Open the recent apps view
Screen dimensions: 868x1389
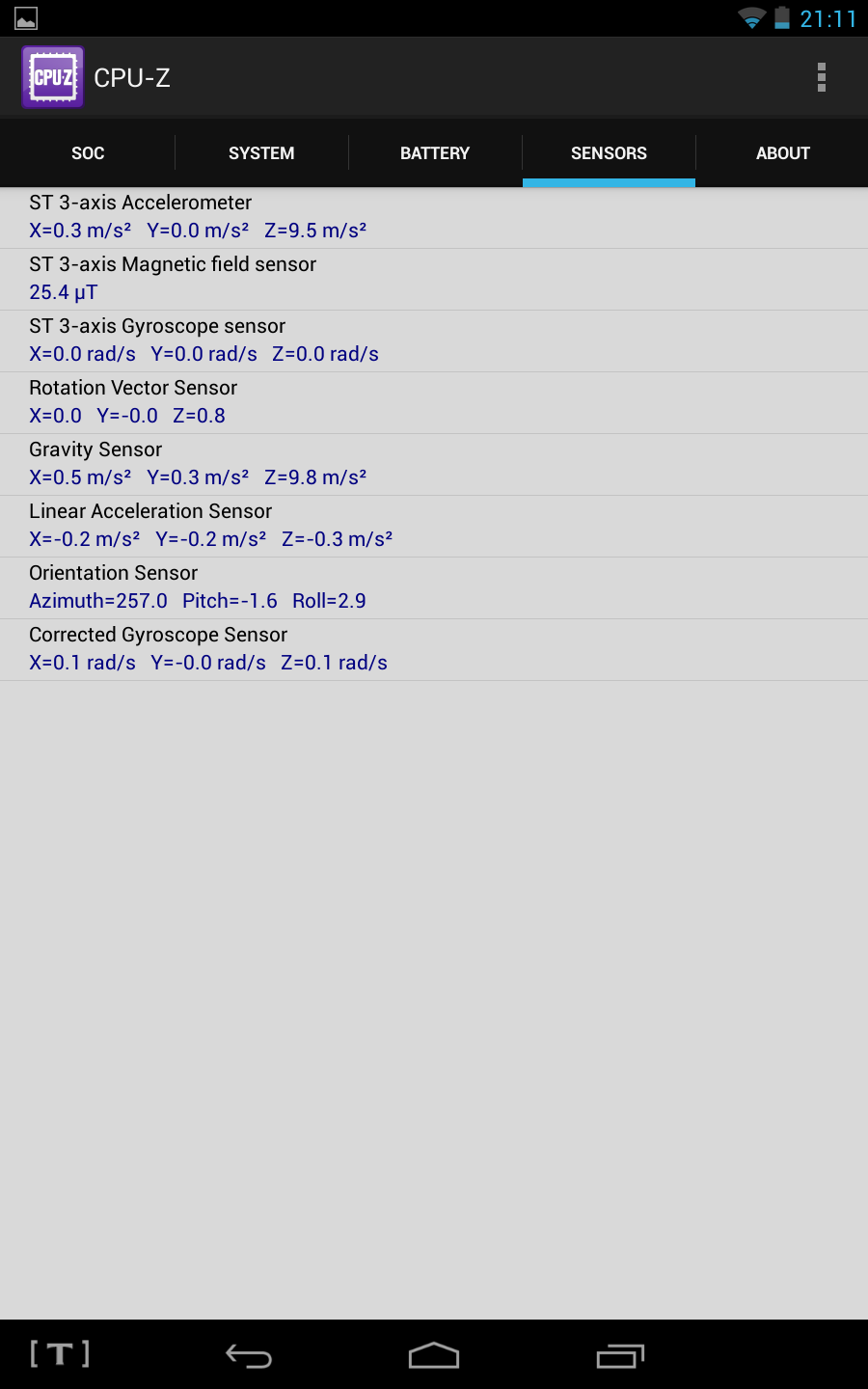[x=620, y=1355]
